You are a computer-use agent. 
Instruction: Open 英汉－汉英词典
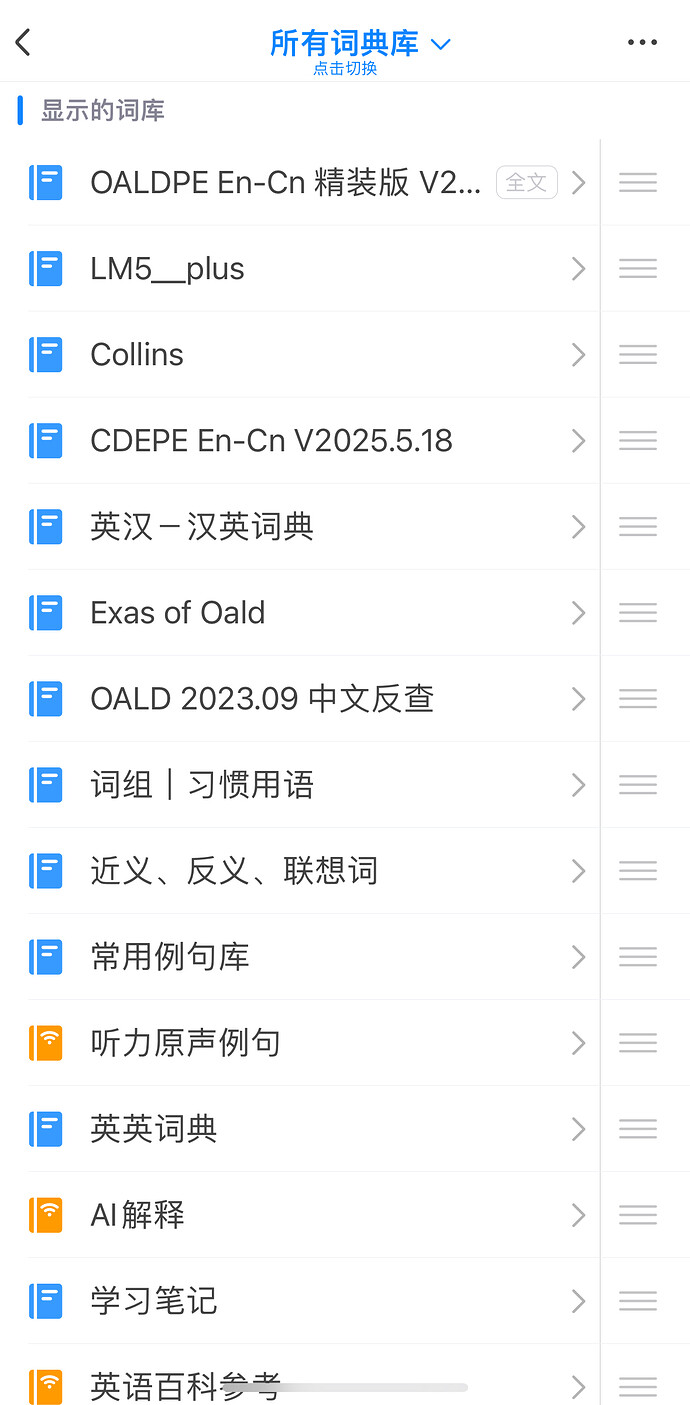[x=300, y=527]
